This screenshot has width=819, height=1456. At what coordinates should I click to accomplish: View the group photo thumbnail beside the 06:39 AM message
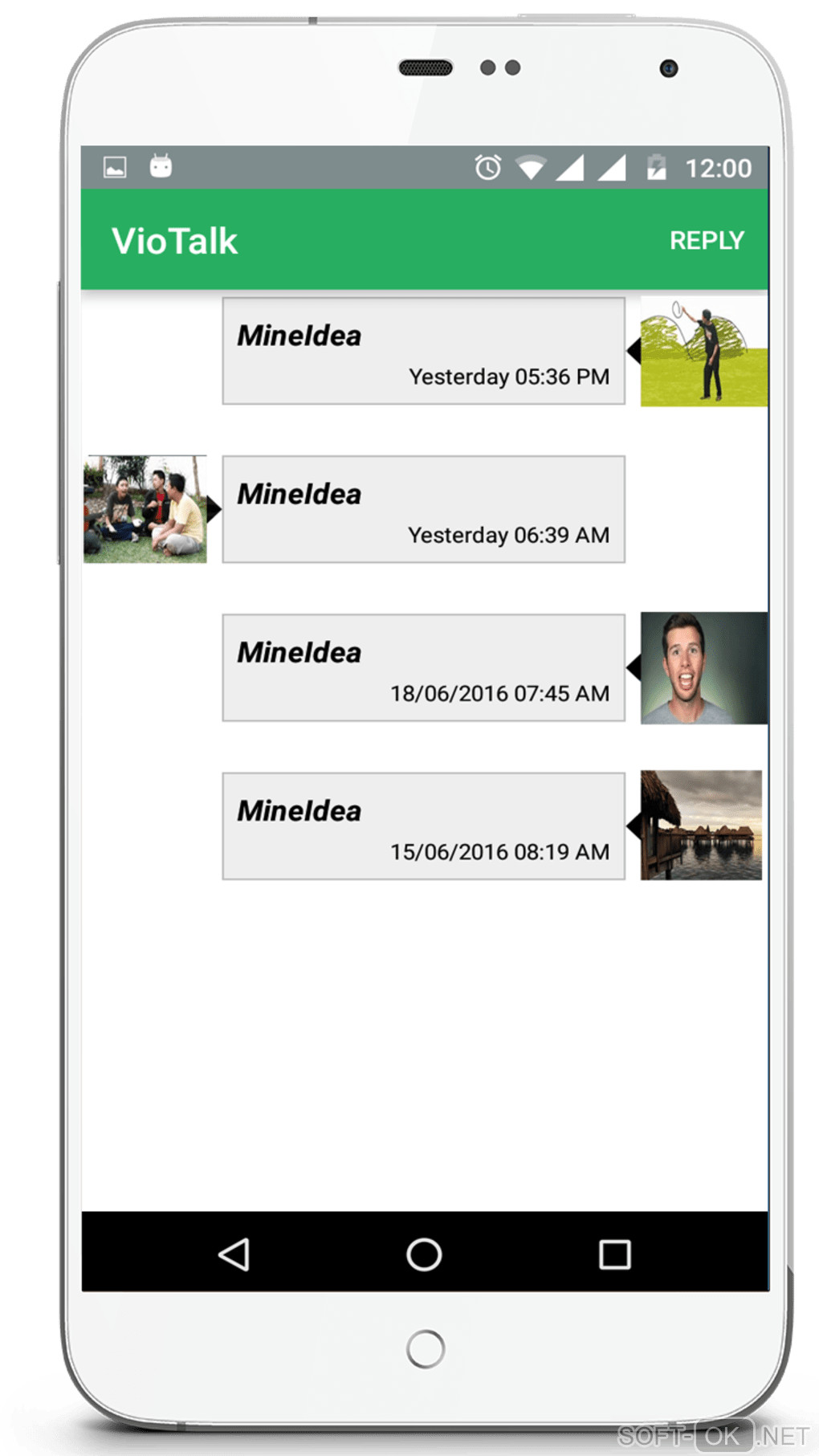click(x=145, y=509)
